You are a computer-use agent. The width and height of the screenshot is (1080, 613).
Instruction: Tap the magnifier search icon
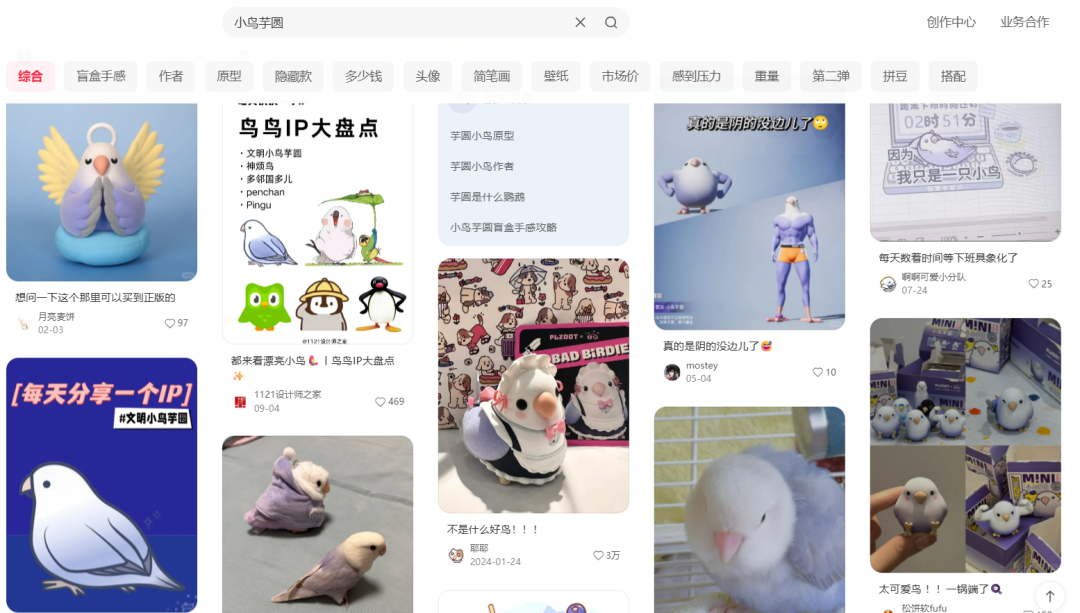pos(611,22)
